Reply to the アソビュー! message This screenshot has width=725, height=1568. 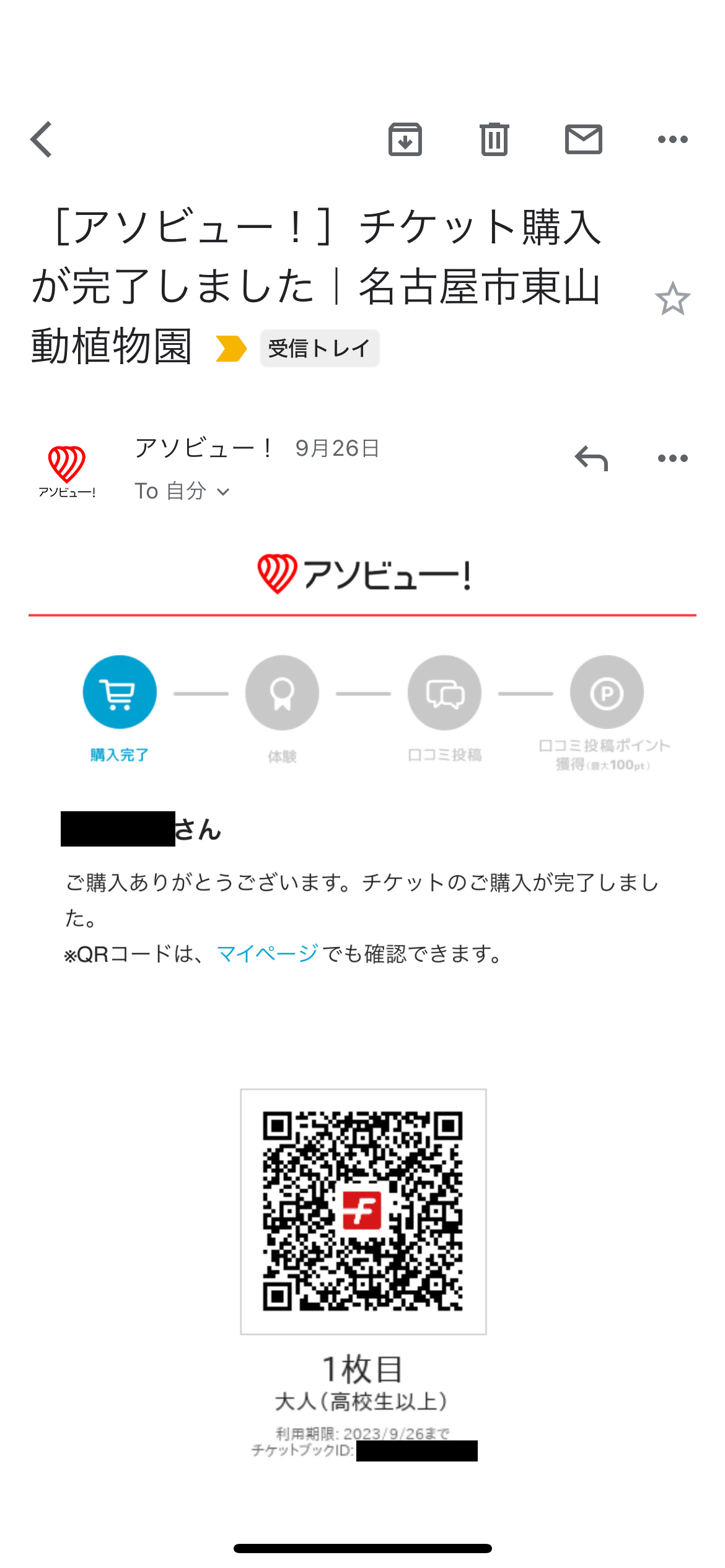591,458
